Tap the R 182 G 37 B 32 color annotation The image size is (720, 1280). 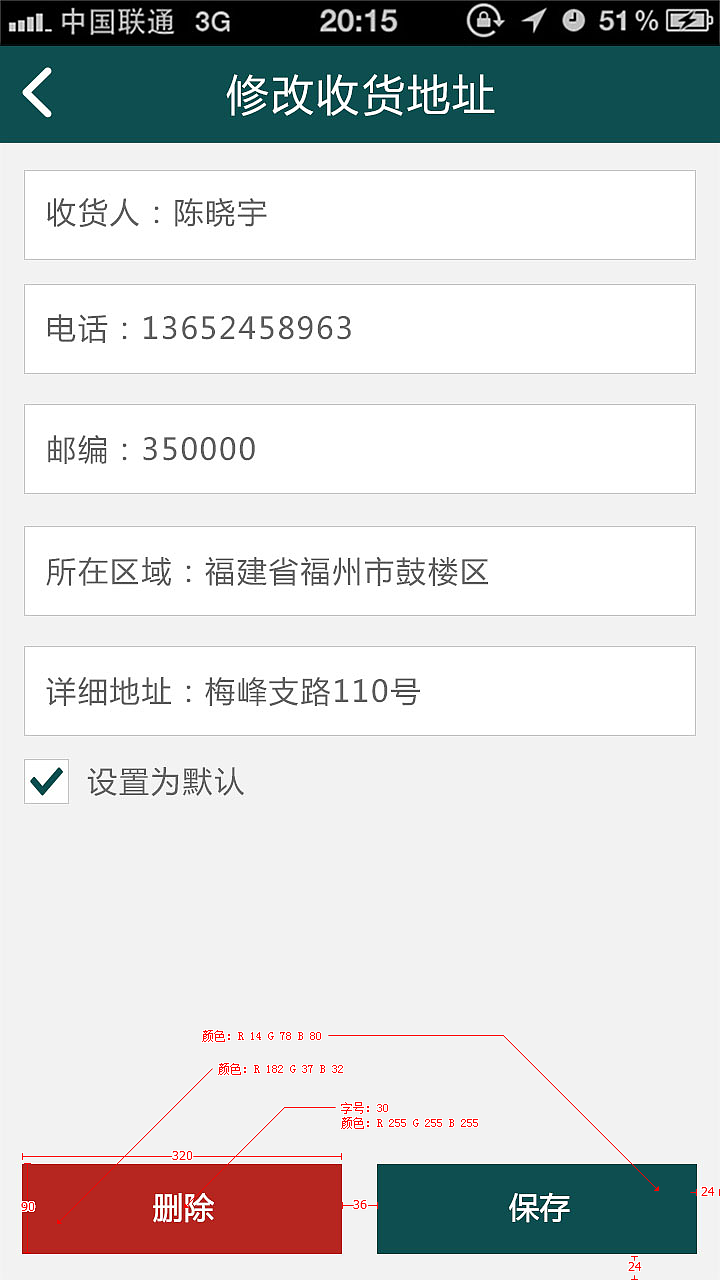[282, 1068]
